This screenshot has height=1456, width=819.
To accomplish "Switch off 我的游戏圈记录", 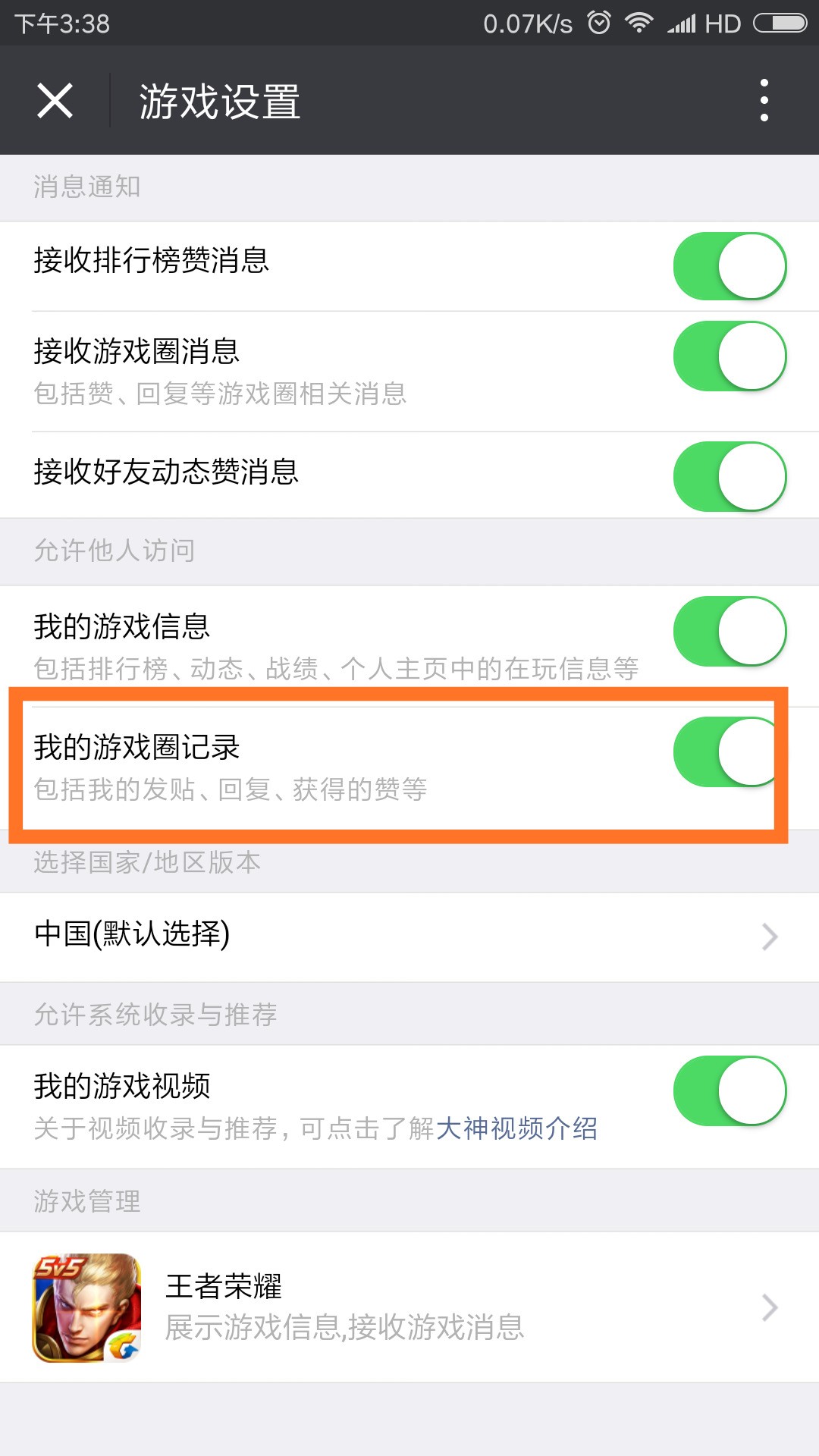I will coord(729,752).
